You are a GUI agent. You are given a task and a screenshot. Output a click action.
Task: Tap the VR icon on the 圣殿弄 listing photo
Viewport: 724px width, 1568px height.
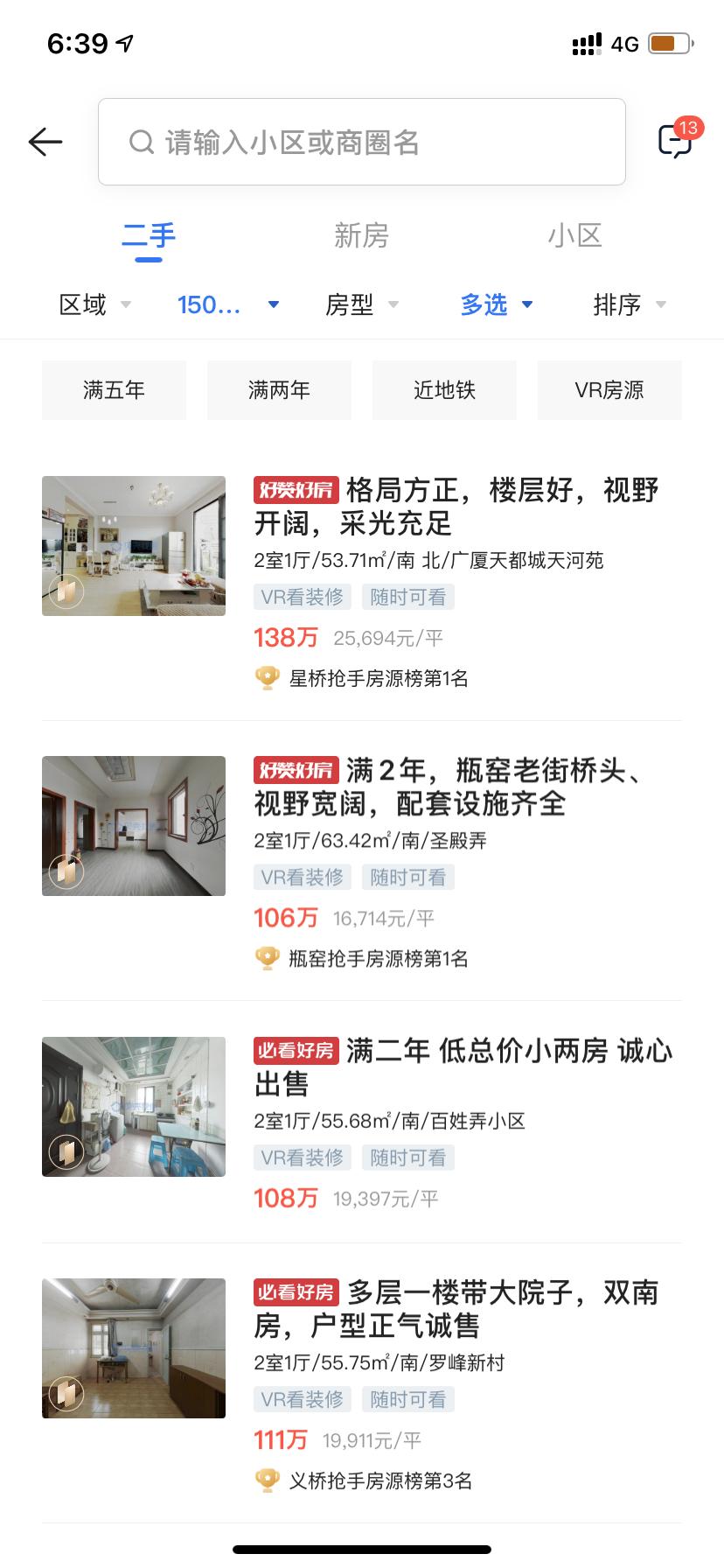click(x=66, y=872)
